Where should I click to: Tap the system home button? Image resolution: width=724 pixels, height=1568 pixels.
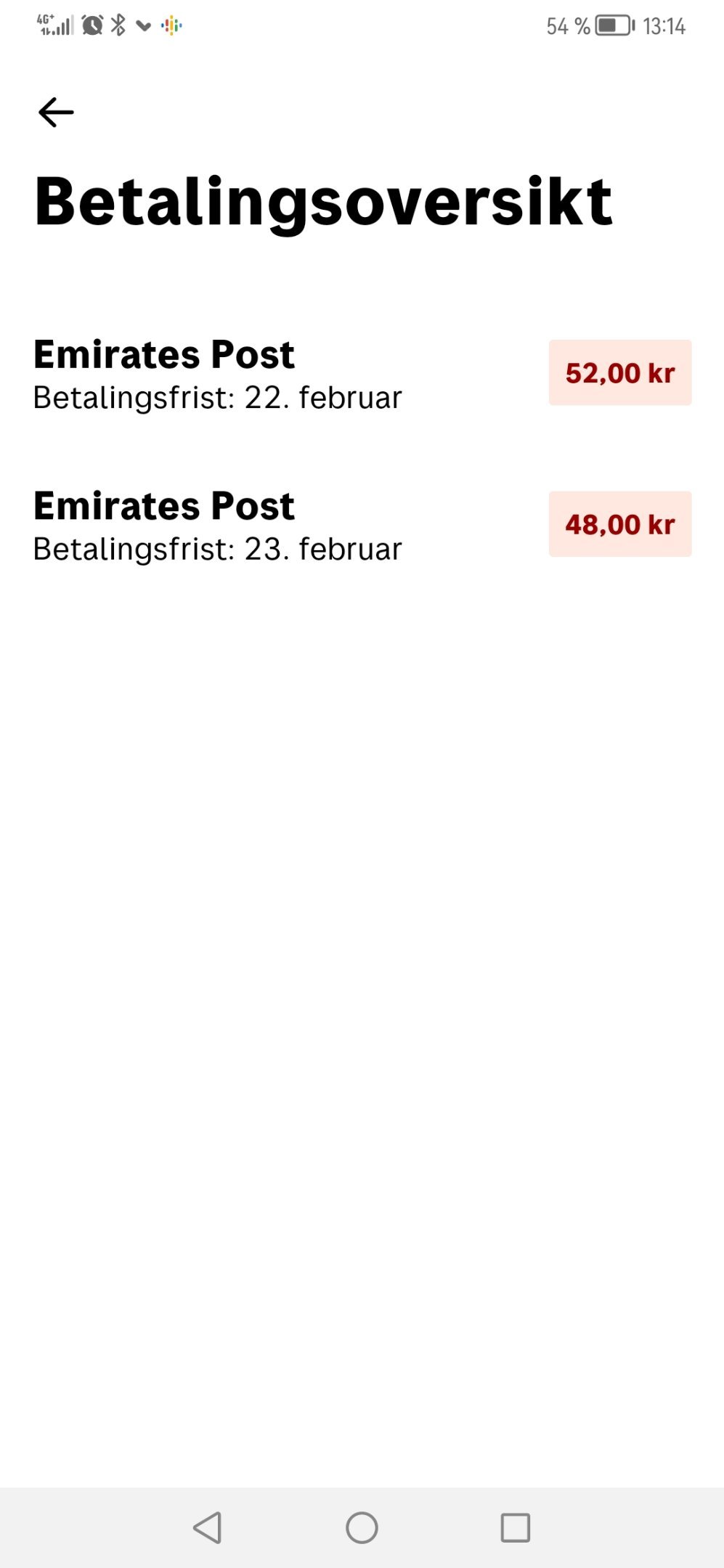point(362,1527)
